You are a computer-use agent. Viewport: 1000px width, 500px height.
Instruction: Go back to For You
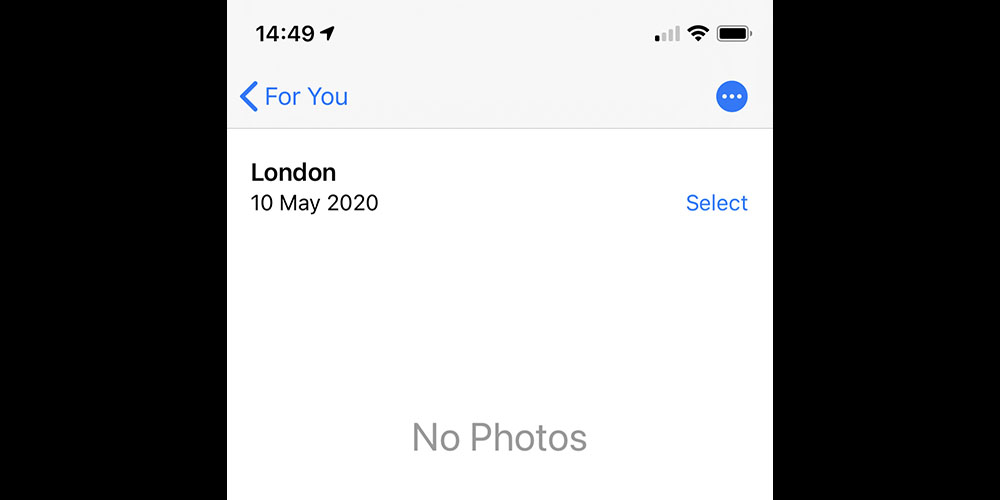click(294, 97)
